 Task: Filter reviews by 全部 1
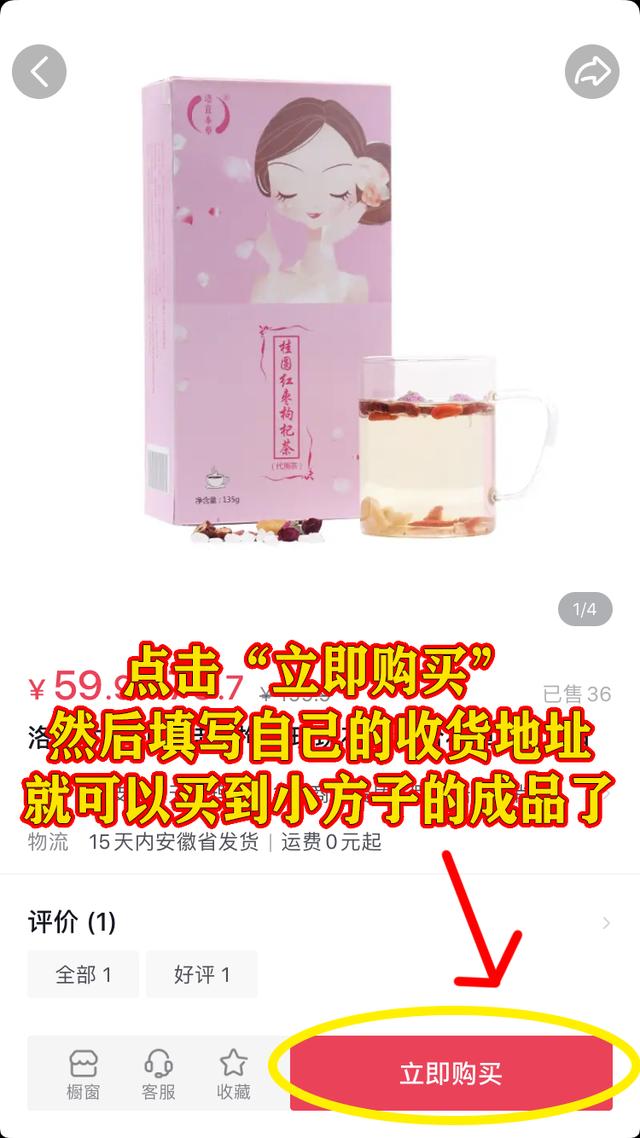click(x=83, y=974)
